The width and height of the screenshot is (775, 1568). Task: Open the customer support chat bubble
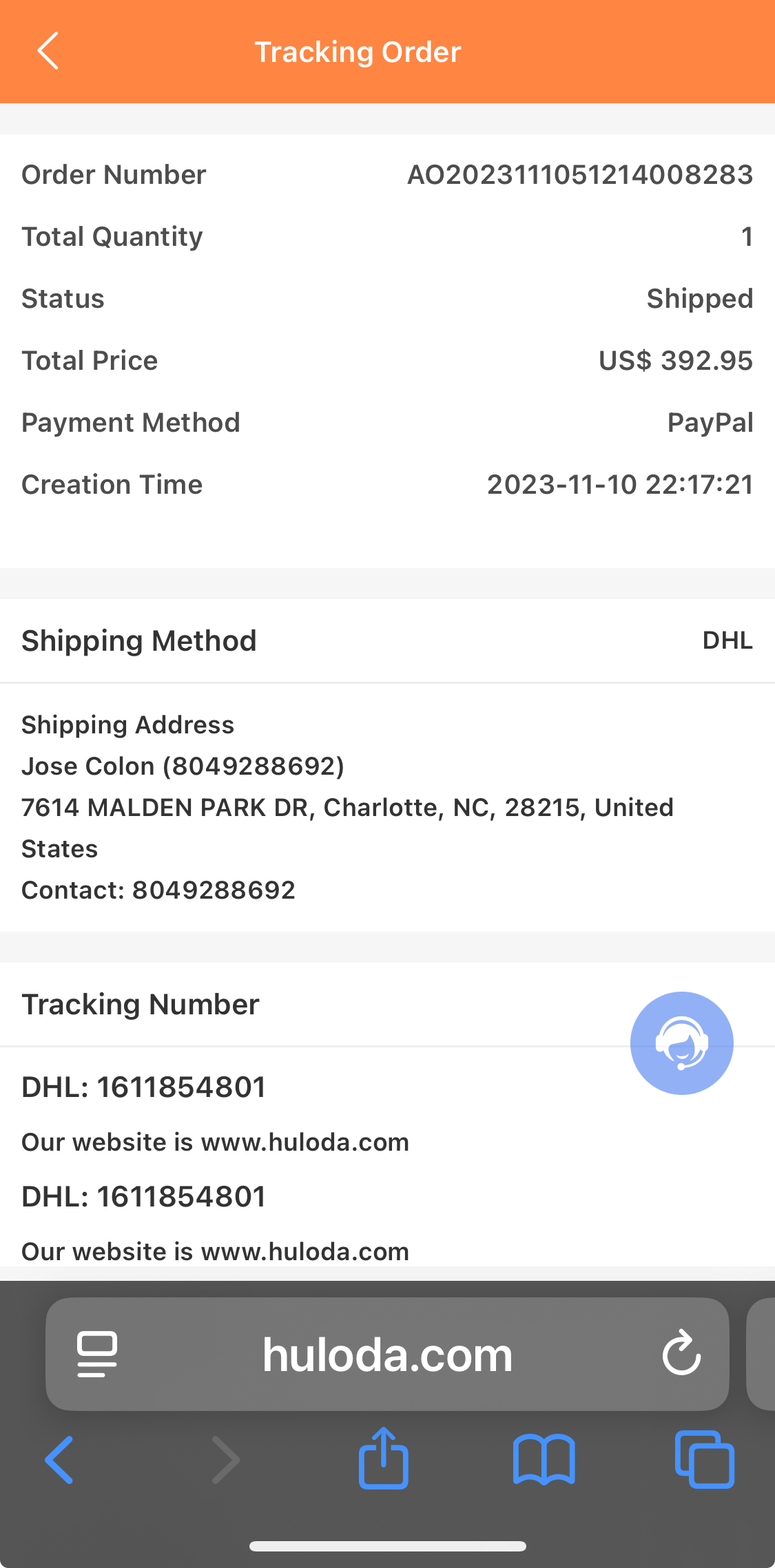(x=681, y=1043)
